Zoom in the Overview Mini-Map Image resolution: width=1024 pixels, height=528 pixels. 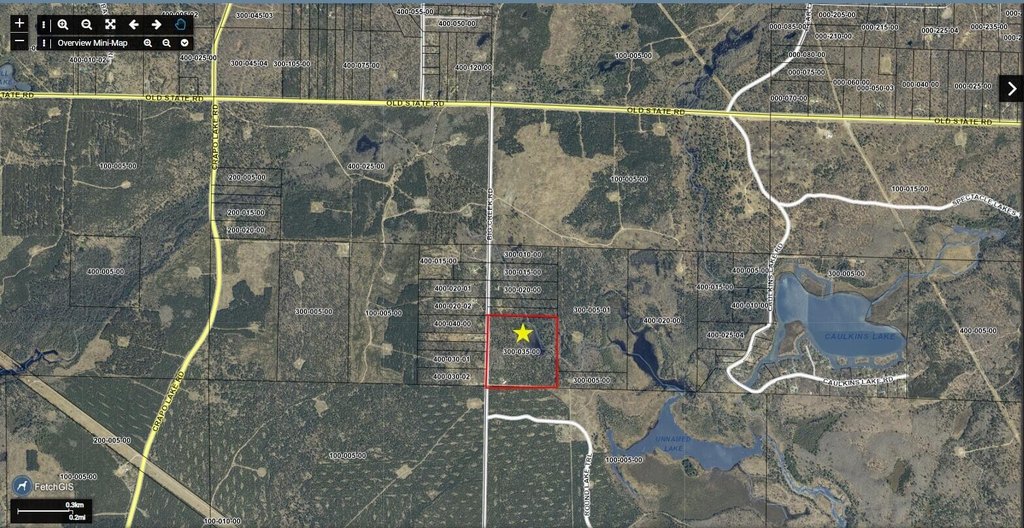click(x=148, y=43)
